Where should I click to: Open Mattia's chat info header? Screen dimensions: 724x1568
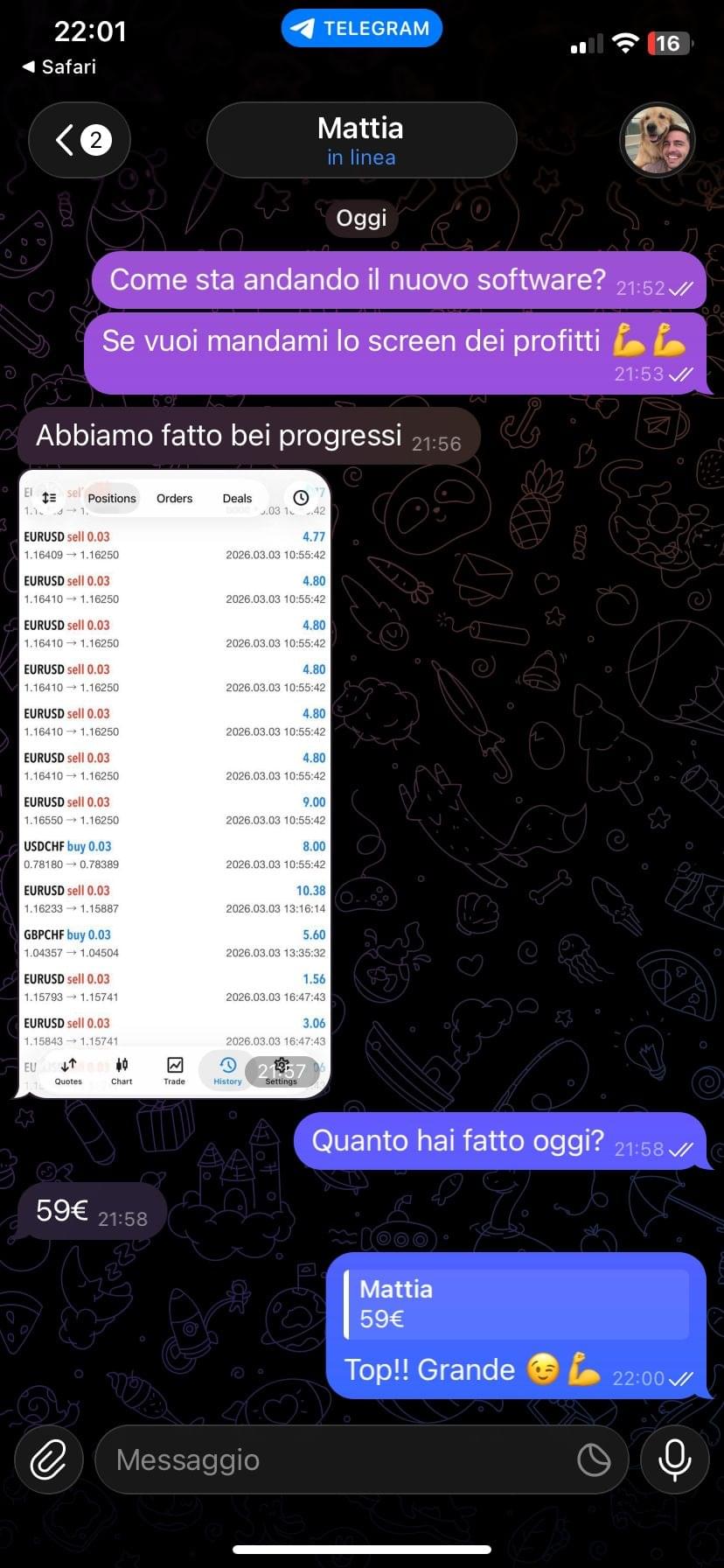pyautogui.click(x=361, y=140)
